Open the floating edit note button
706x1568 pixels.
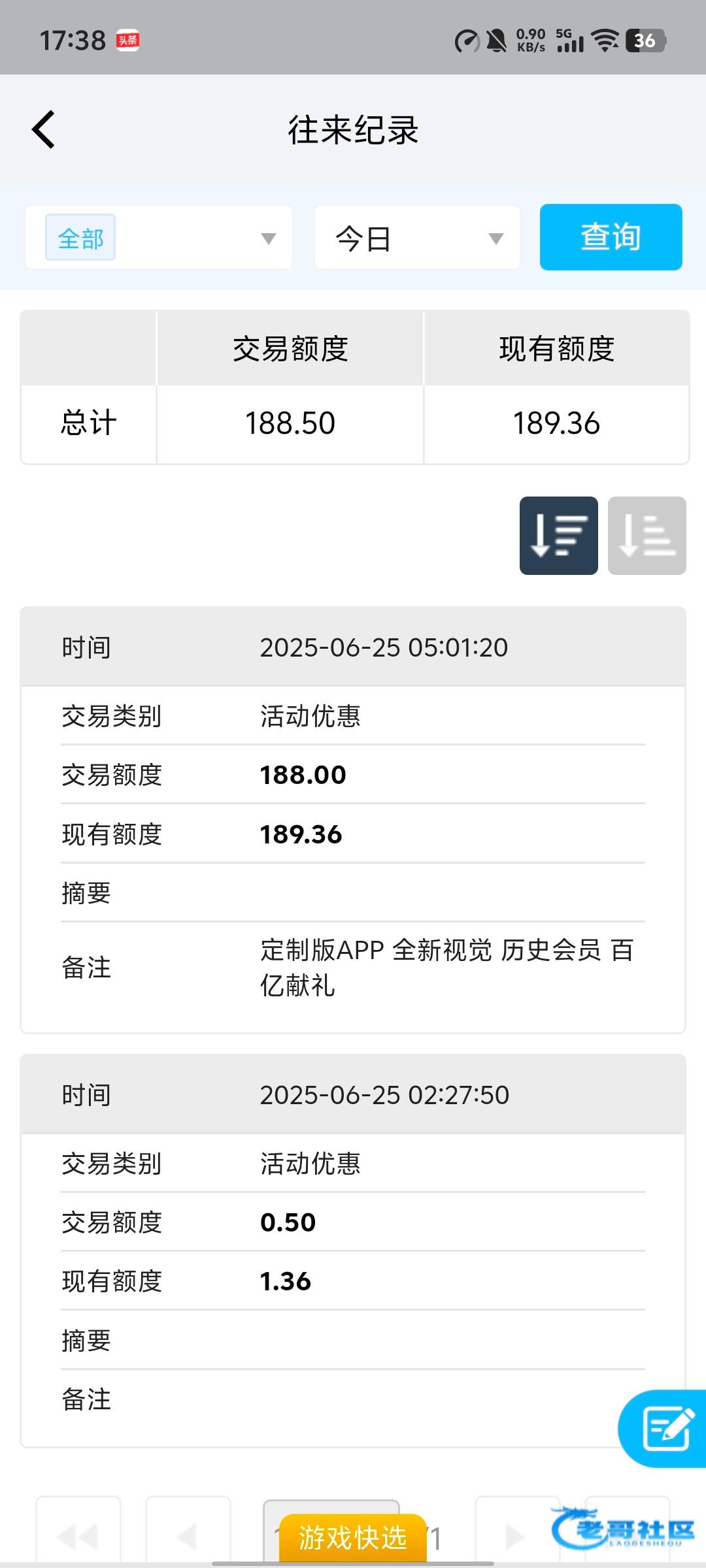click(663, 1428)
